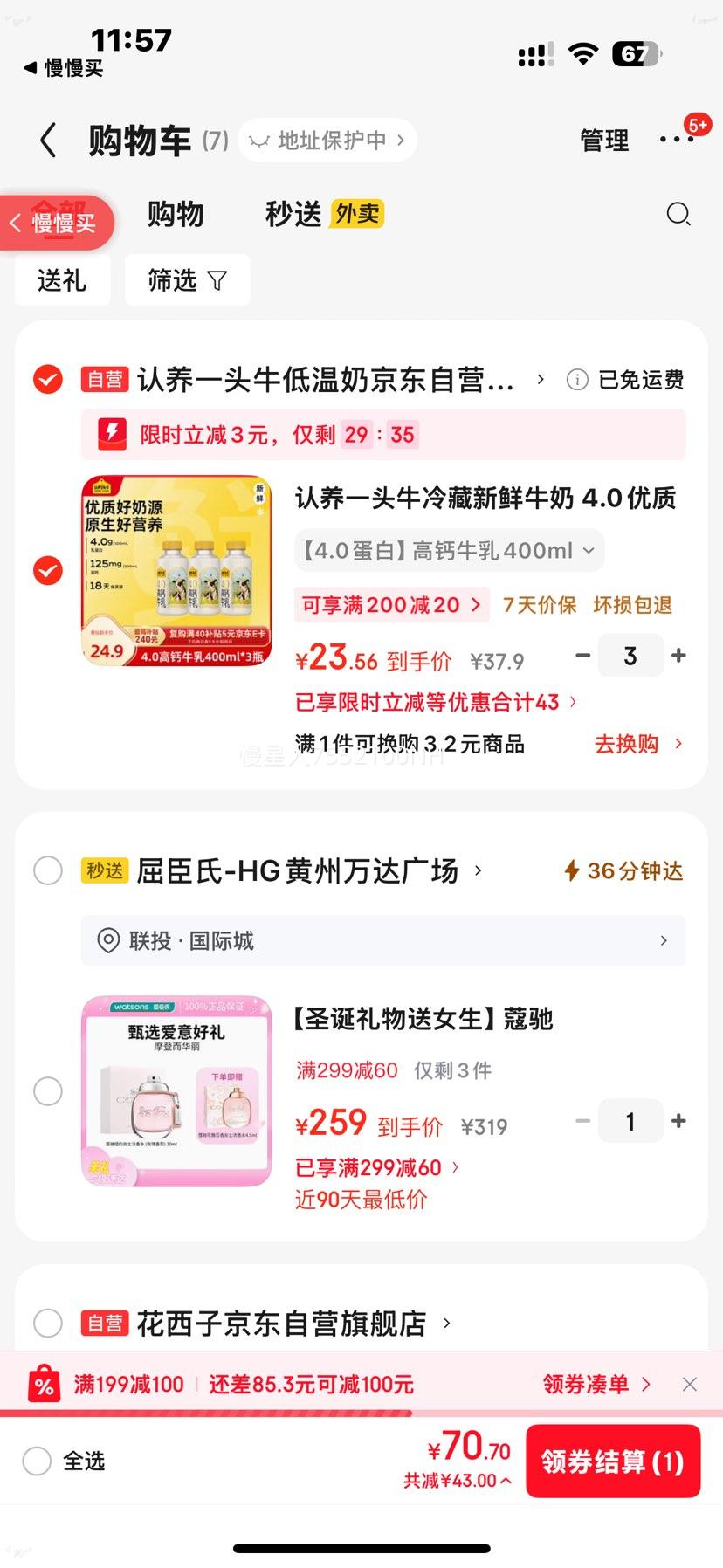This screenshot has width=723, height=1568.
Task: Open the 高钙牛乳400ml variant dropdown
Action: 588,550
